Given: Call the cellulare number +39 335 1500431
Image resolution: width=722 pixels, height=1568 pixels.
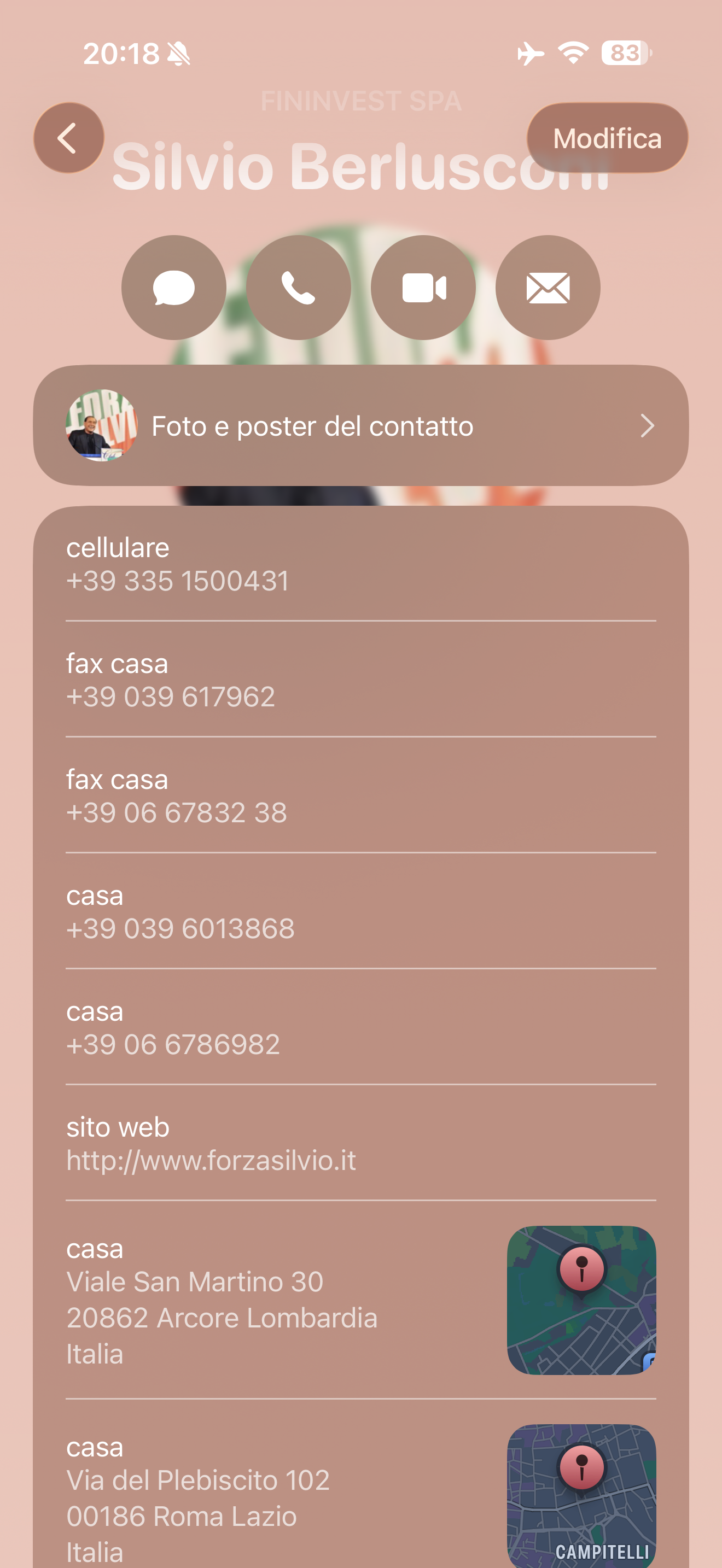Looking at the screenshot, I should pyautogui.click(x=178, y=580).
